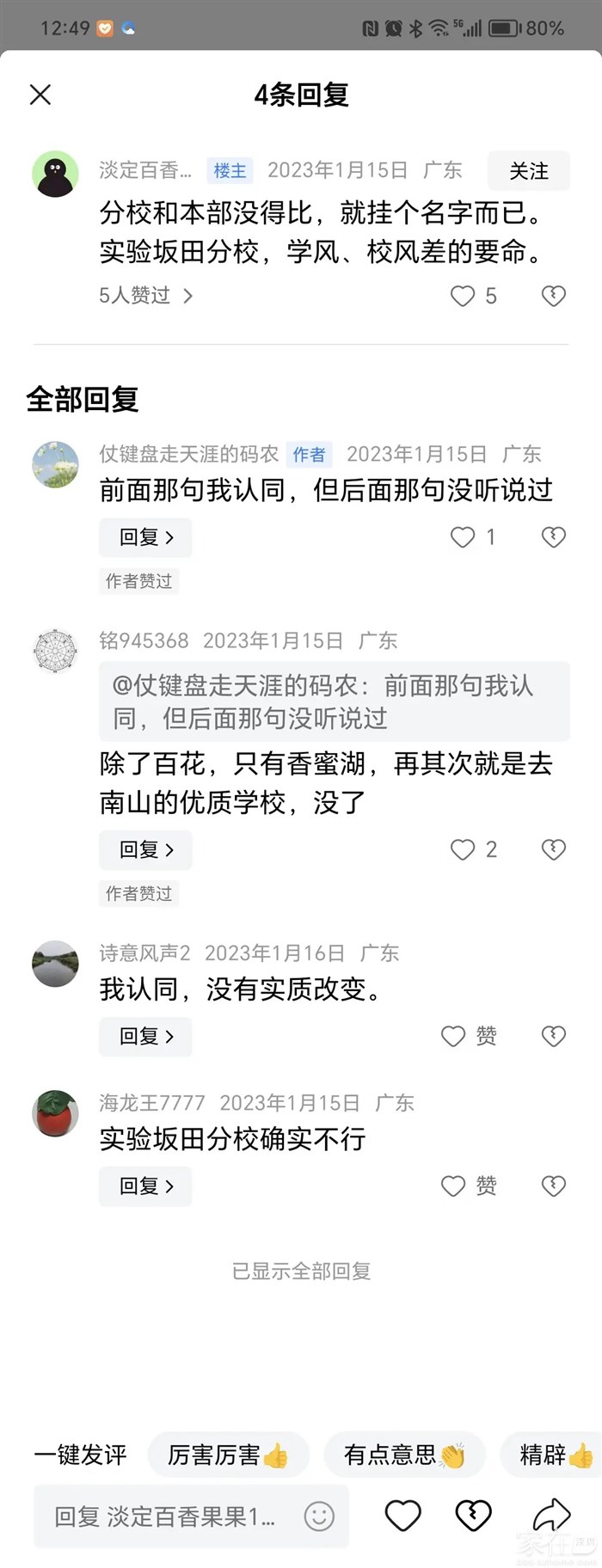The width and height of the screenshot is (602, 1568).
Task: Send quick comment 厉害厉害
Action: (x=228, y=1455)
